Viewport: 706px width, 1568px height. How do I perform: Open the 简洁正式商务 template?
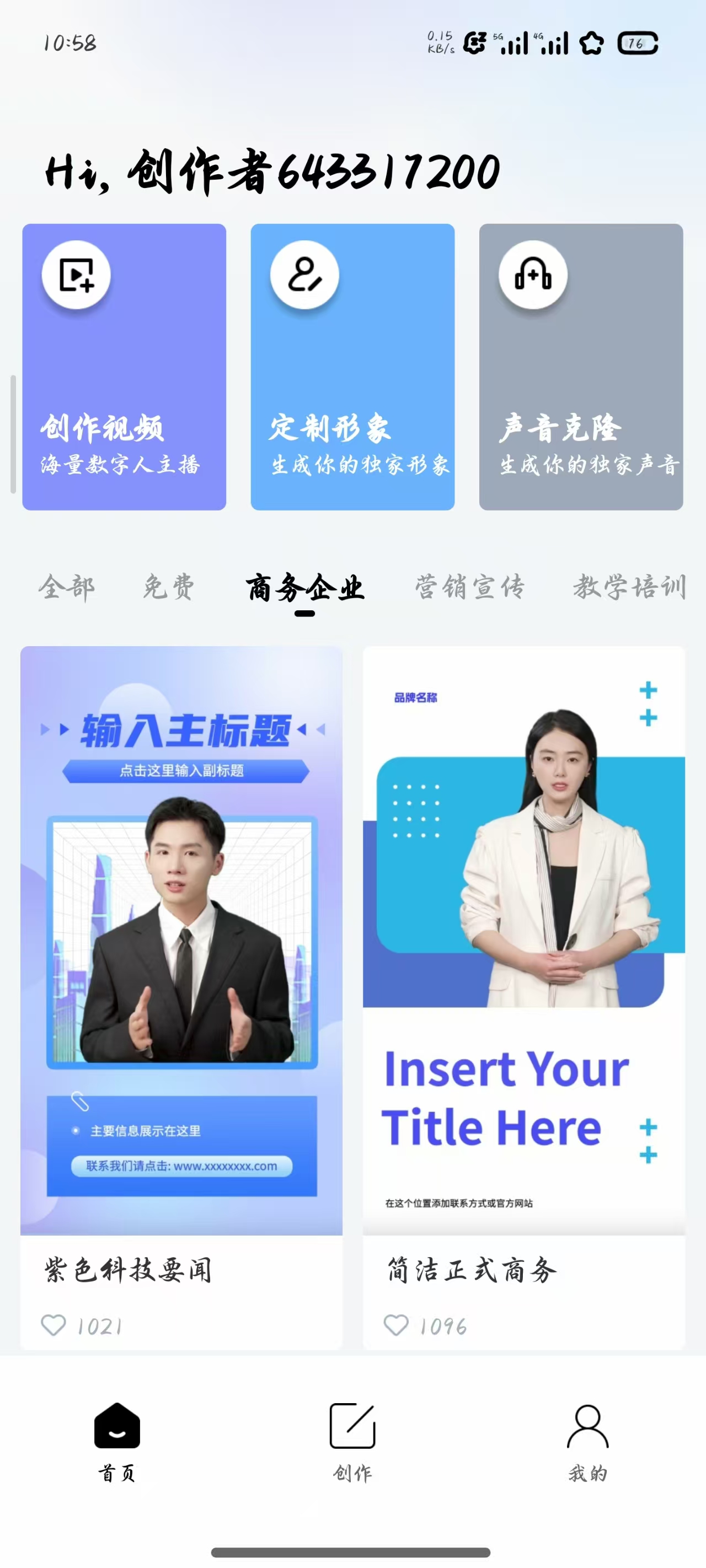tap(524, 941)
